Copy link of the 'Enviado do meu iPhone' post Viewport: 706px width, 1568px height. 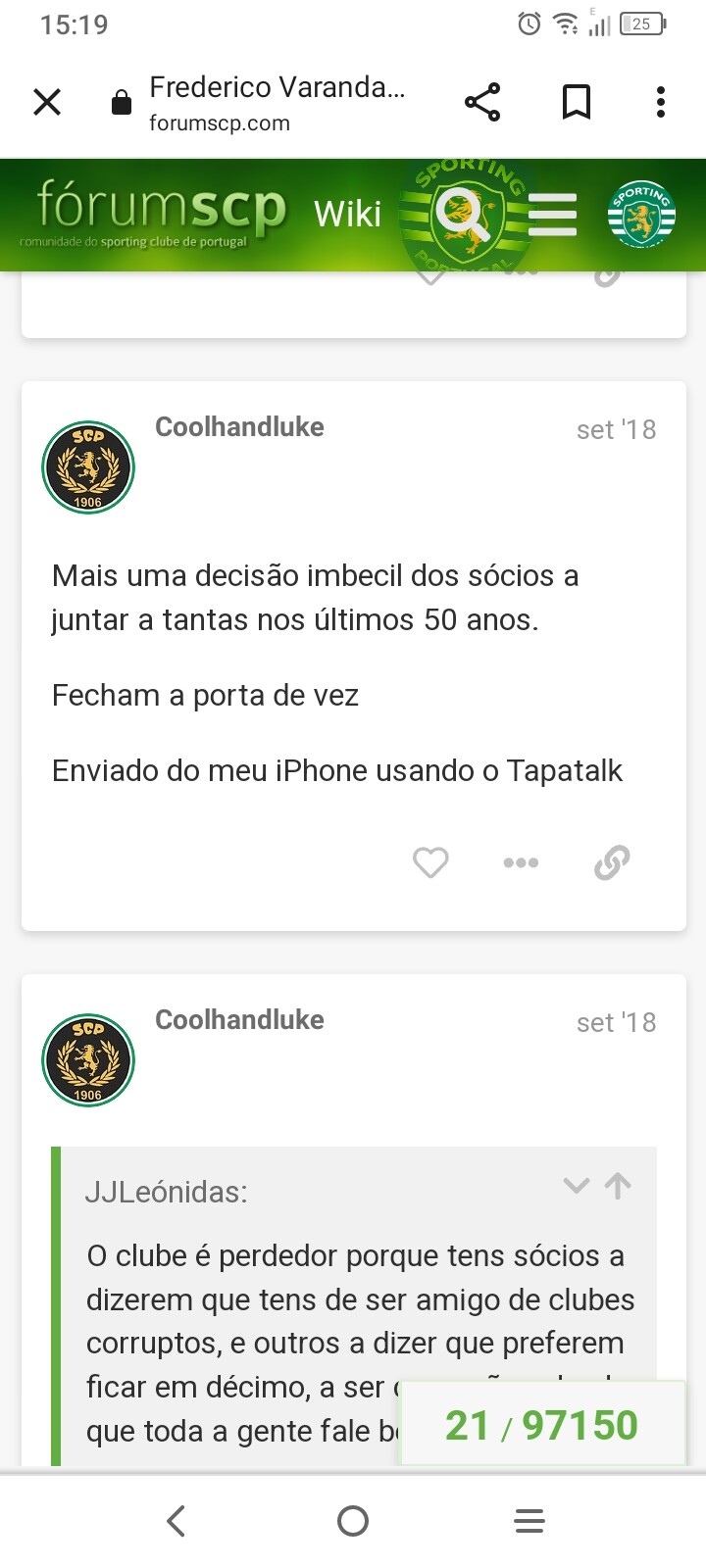pyautogui.click(x=612, y=862)
